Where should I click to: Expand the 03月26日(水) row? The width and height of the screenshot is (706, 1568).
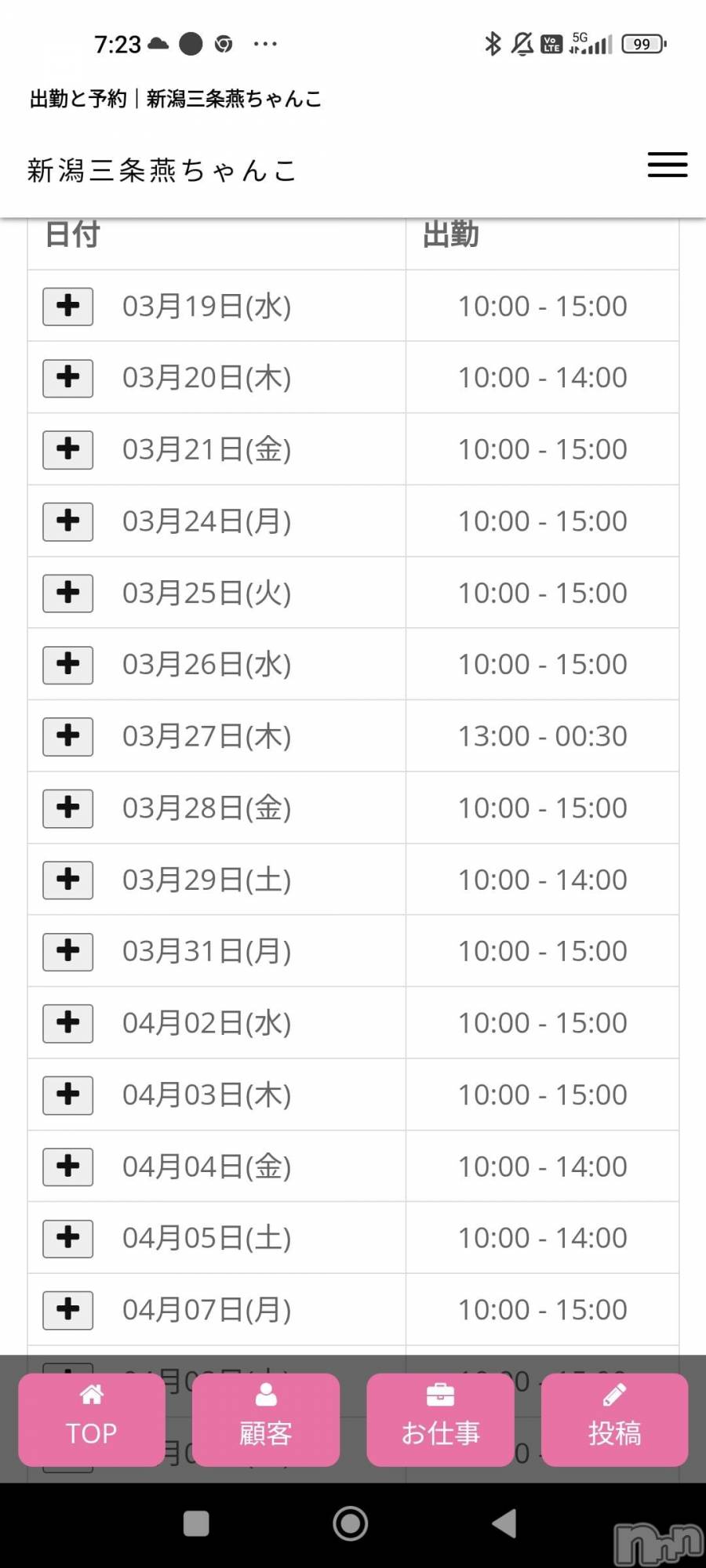(68, 665)
